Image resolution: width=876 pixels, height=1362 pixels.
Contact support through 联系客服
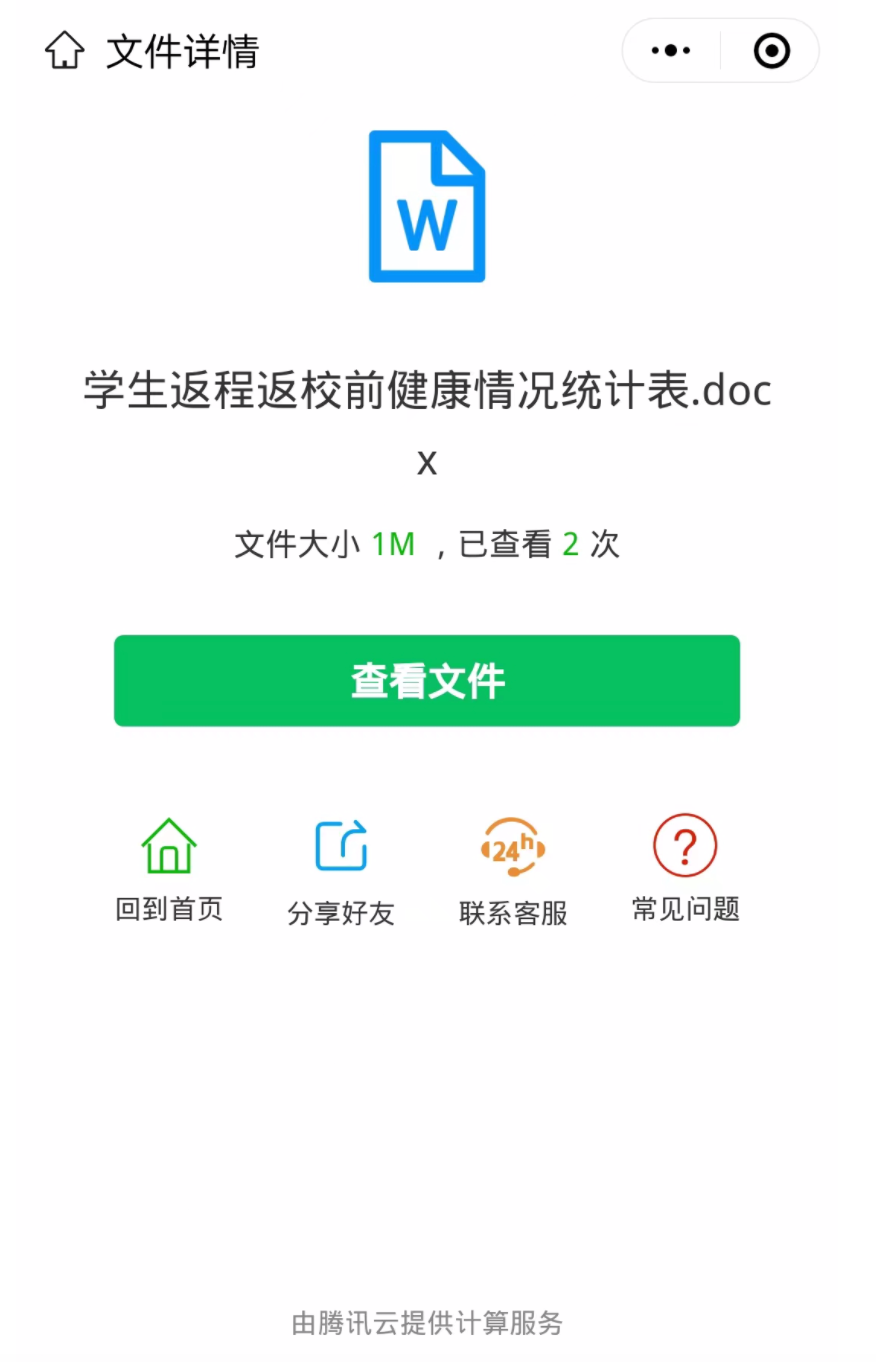click(513, 870)
